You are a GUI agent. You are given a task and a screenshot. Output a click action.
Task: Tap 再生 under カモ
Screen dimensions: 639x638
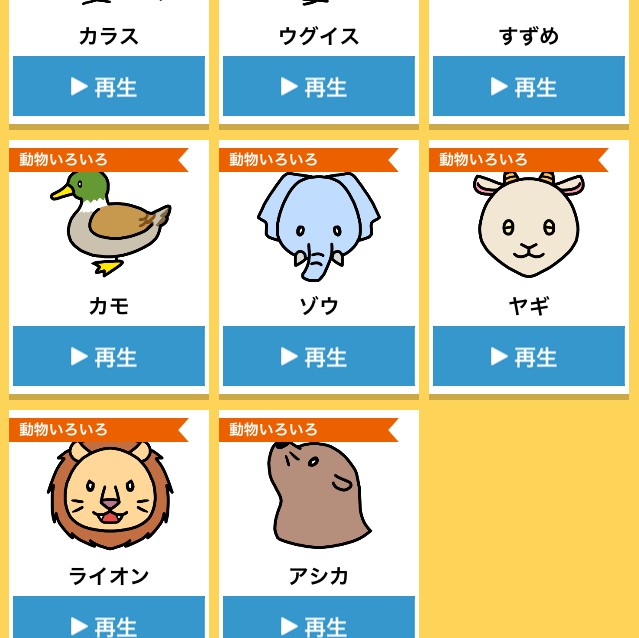[108, 356]
